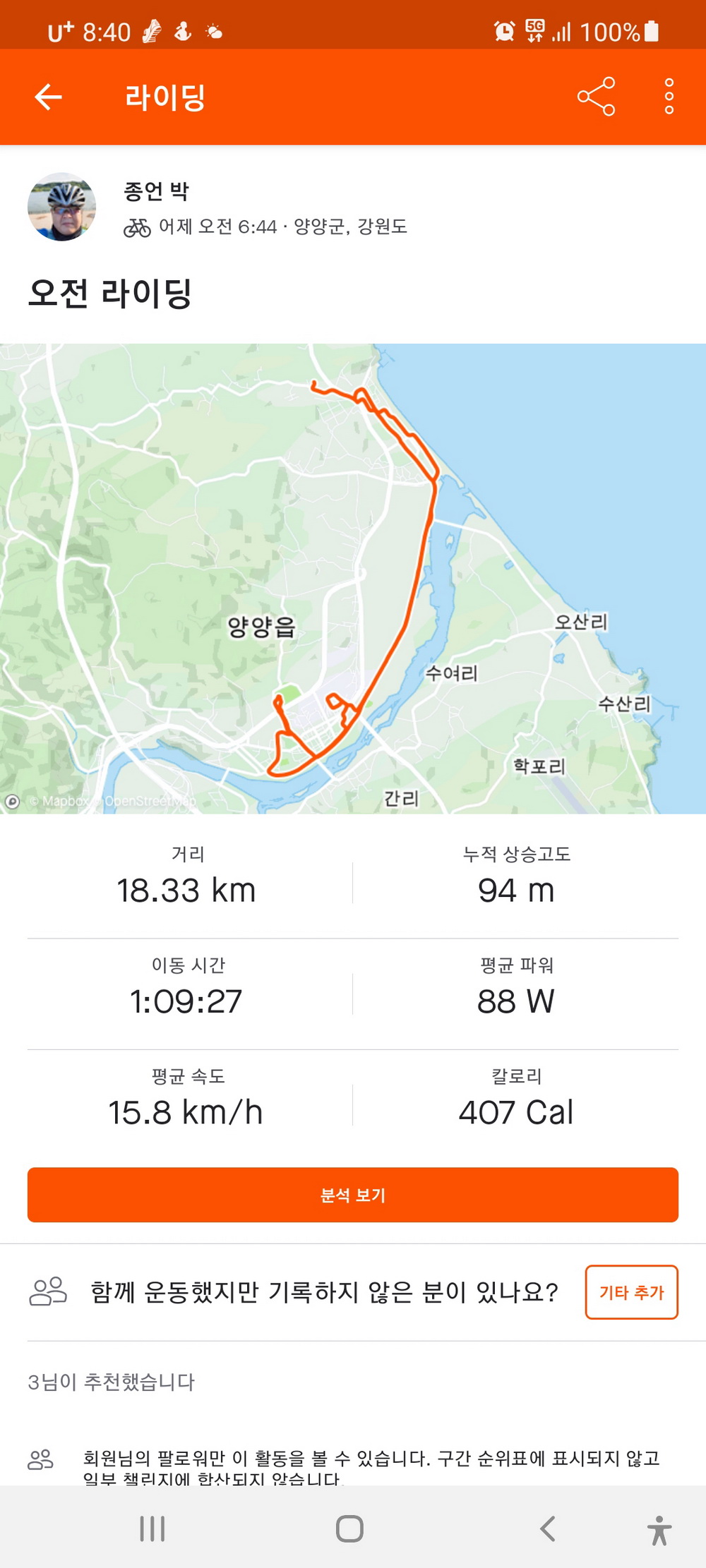The image size is (706, 1568).
Task: Open the ride route map
Action: [x=353, y=579]
